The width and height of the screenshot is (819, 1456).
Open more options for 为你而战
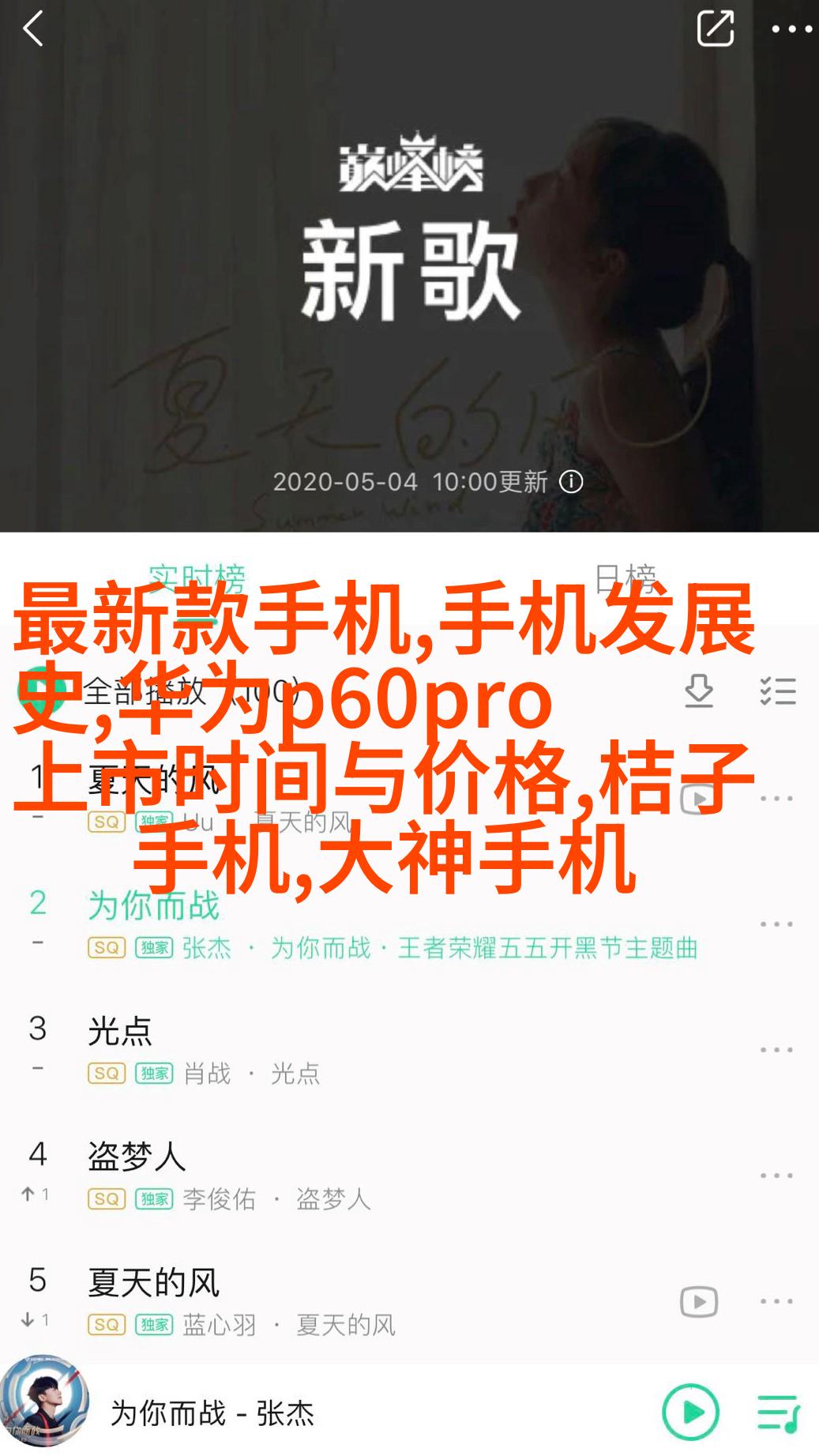[776, 924]
